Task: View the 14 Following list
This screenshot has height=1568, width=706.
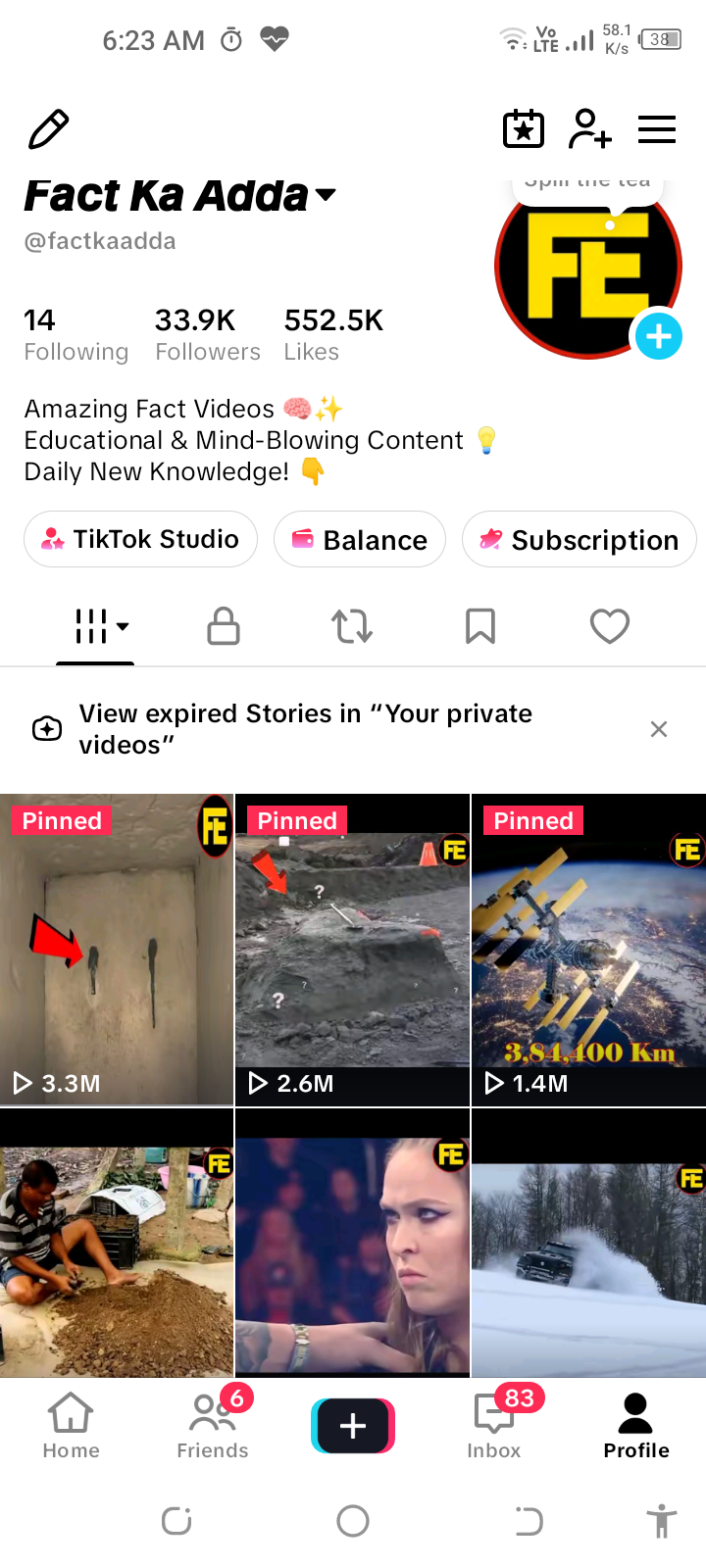Action: (76, 335)
